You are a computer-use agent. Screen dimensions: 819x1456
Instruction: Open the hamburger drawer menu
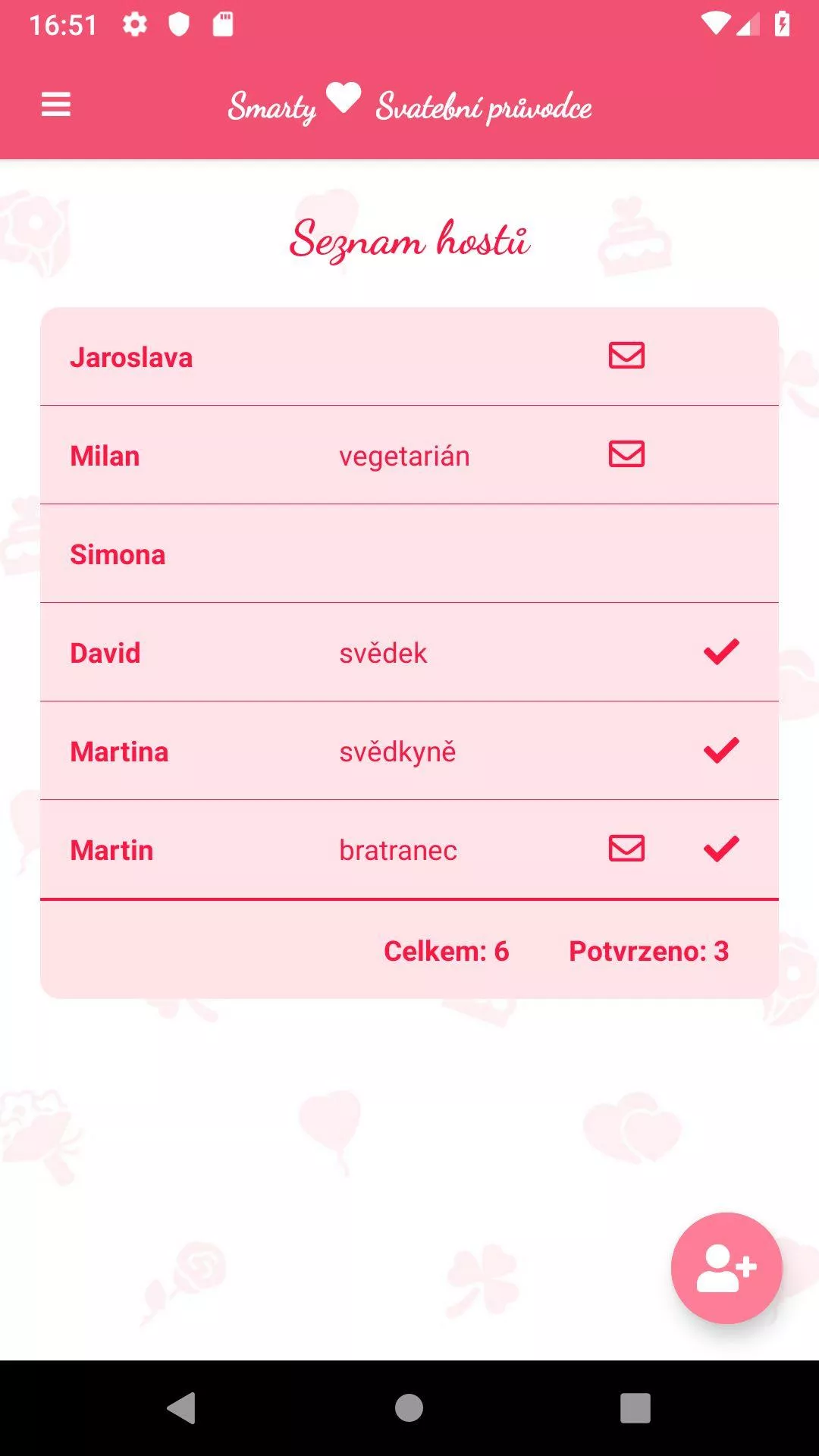(55, 105)
